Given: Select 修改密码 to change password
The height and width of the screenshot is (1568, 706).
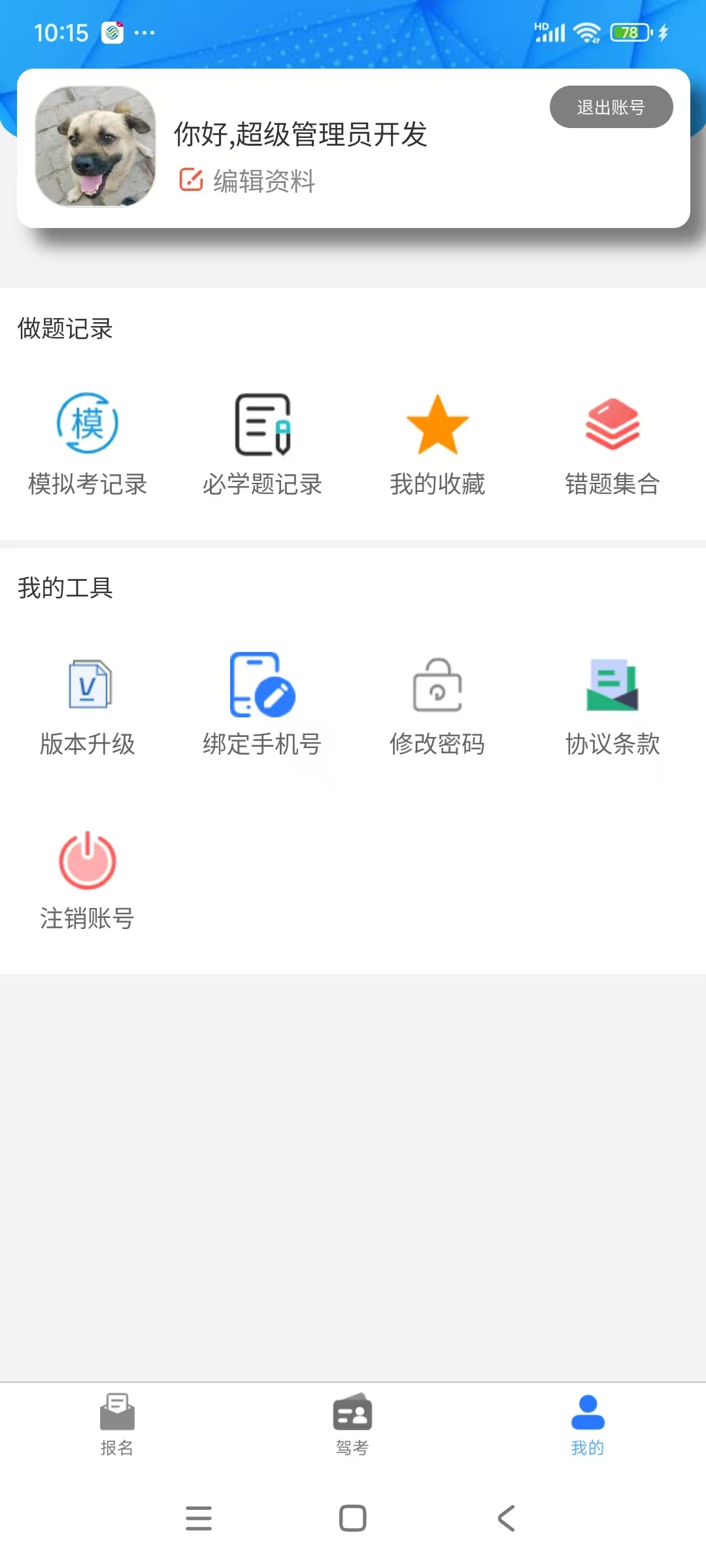Looking at the screenshot, I should (437, 705).
